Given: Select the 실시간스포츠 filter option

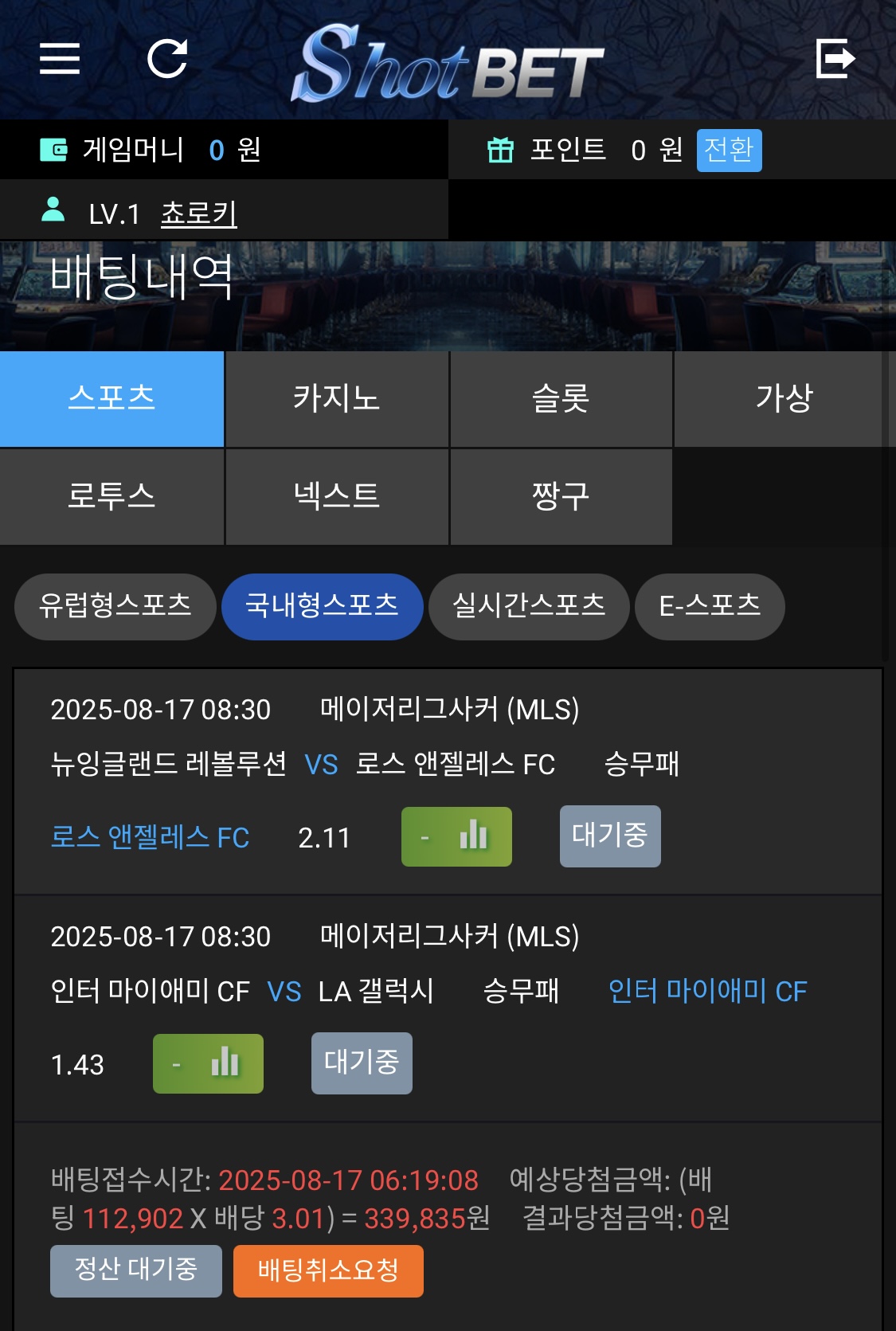Looking at the screenshot, I should [527, 606].
